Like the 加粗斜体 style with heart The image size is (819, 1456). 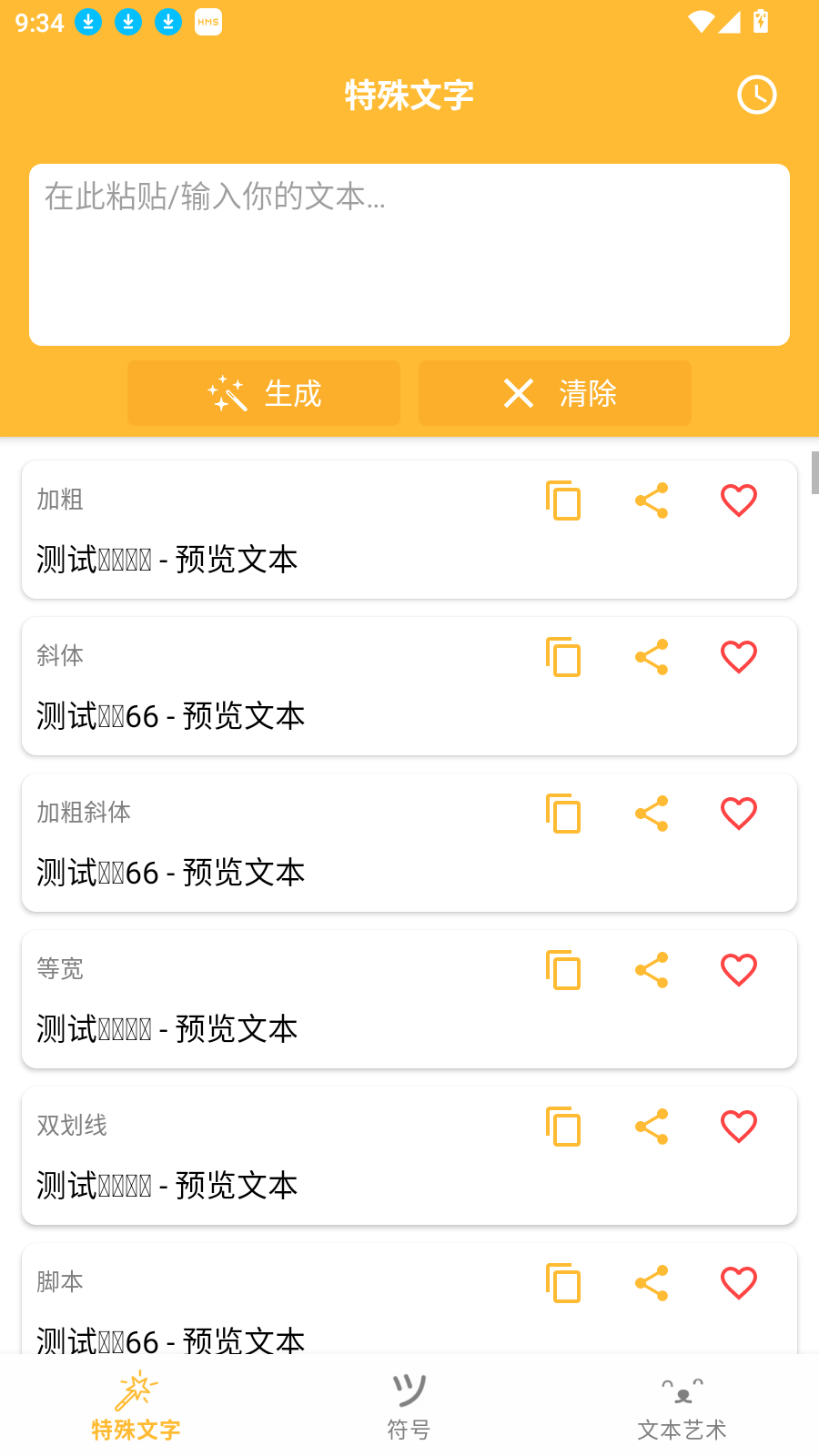tap(739, 814)
